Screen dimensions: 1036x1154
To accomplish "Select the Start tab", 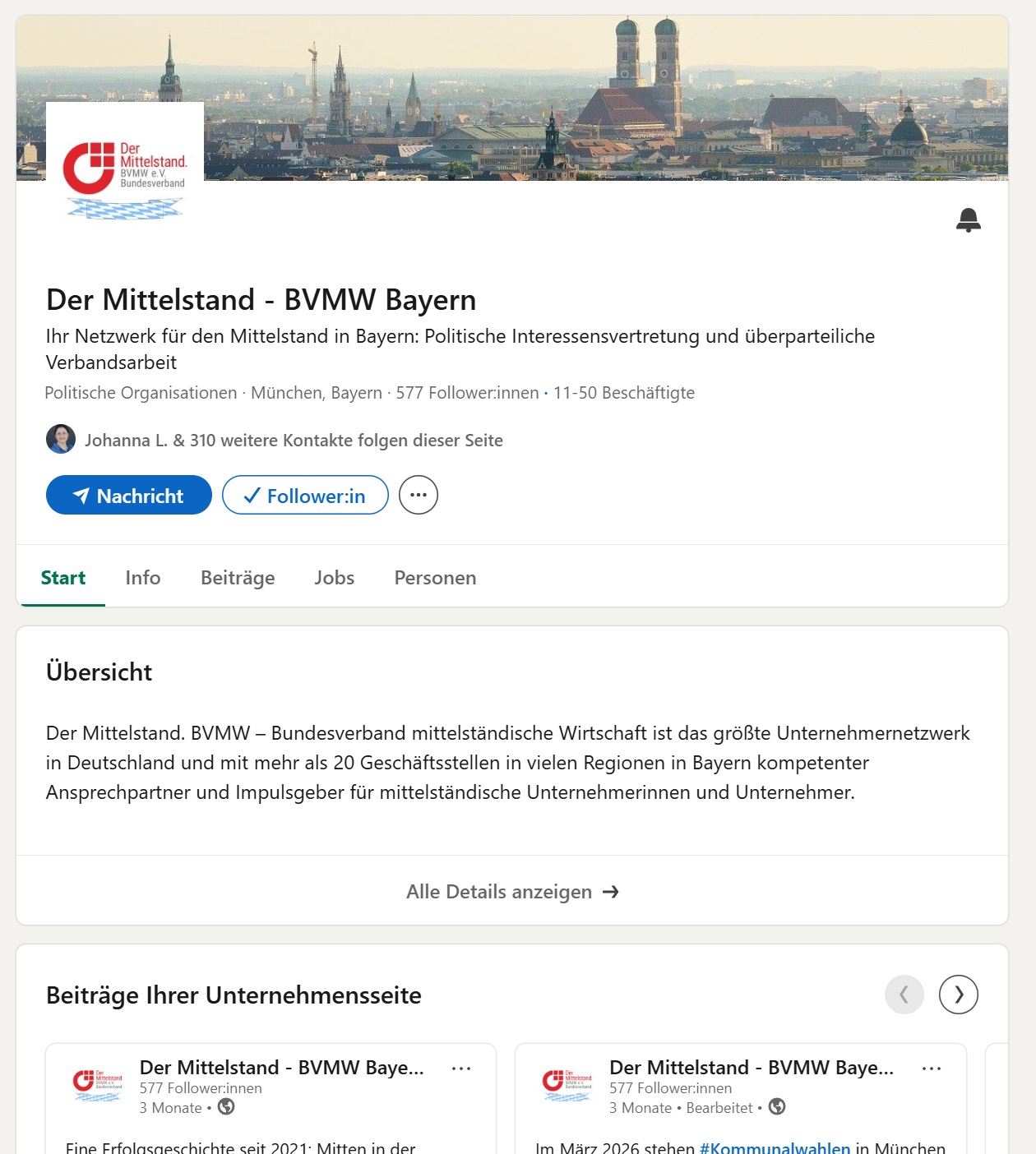I will 63,578.
